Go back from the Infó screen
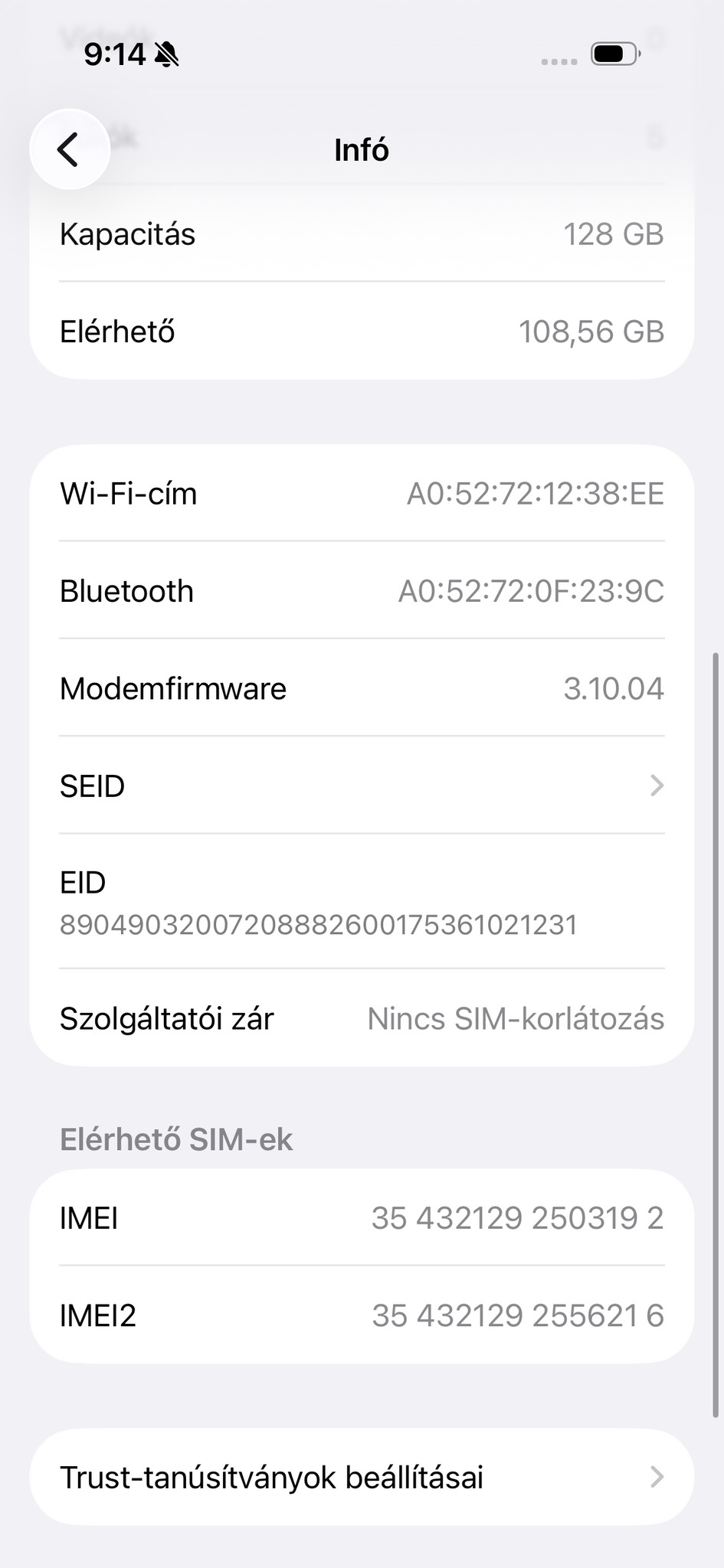 [x=70, y=149]
